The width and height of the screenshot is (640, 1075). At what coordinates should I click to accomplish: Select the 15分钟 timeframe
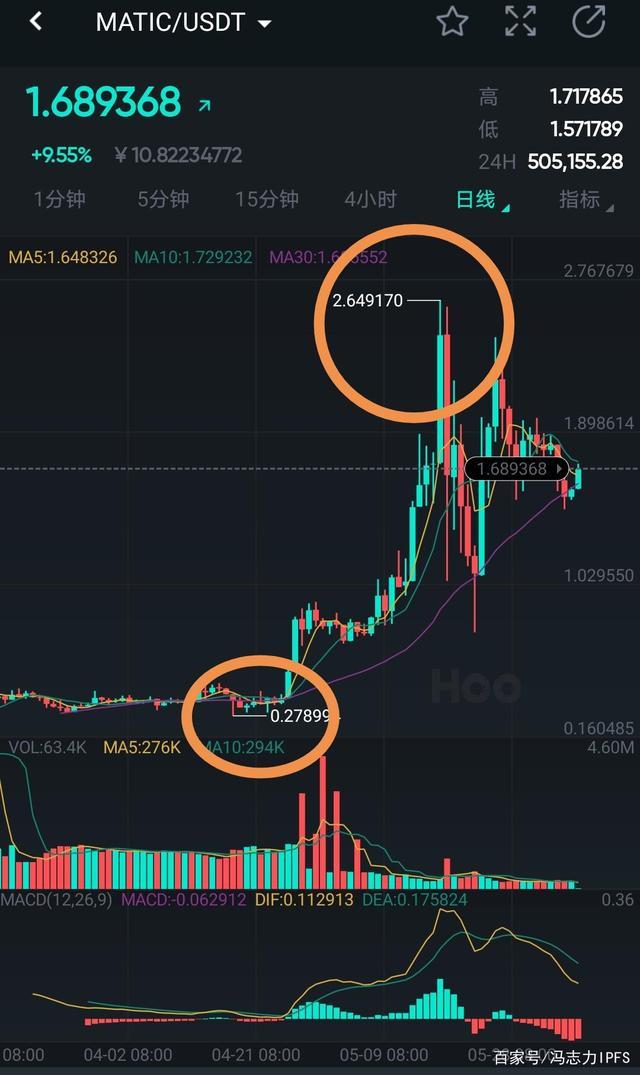(x=267, y=199)
